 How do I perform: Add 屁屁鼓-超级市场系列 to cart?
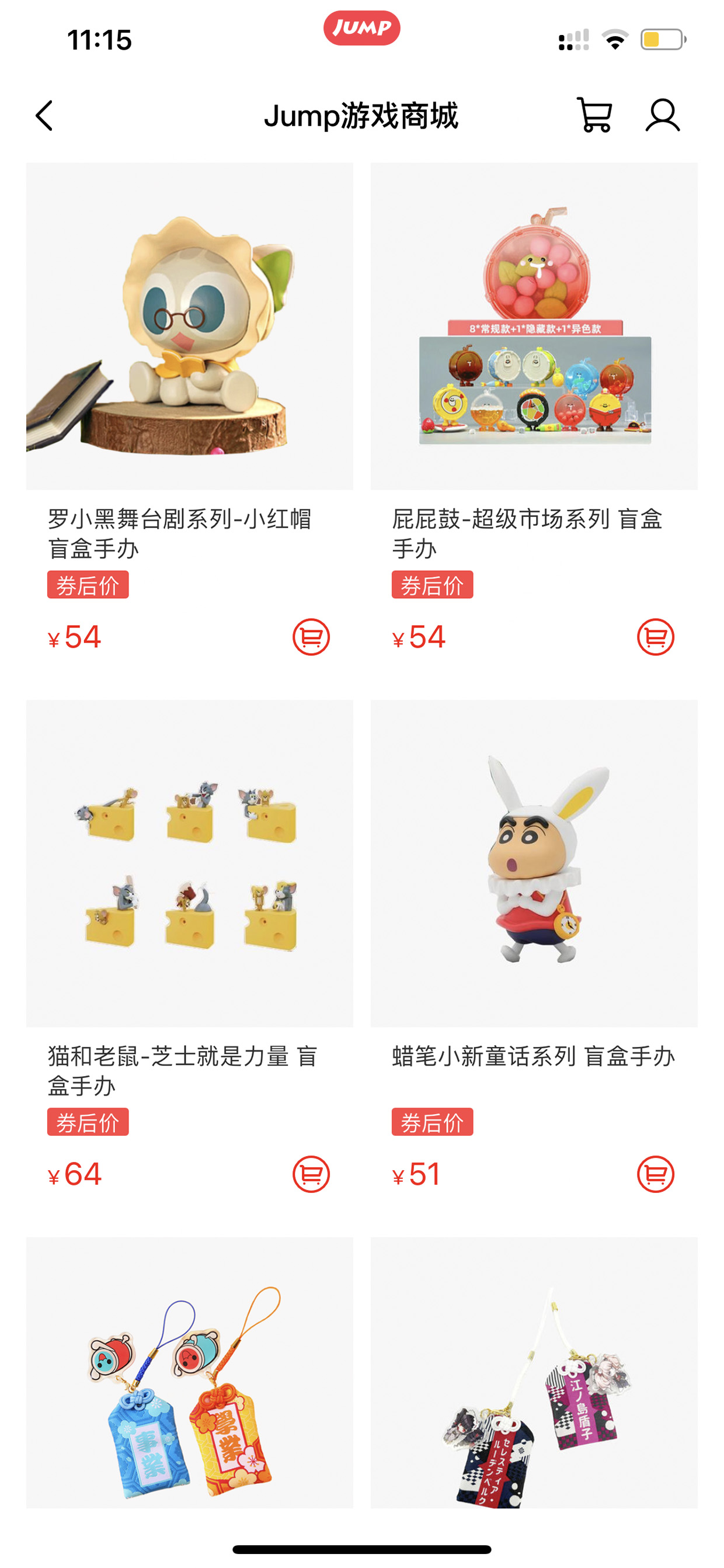click(x=655, y=637)
